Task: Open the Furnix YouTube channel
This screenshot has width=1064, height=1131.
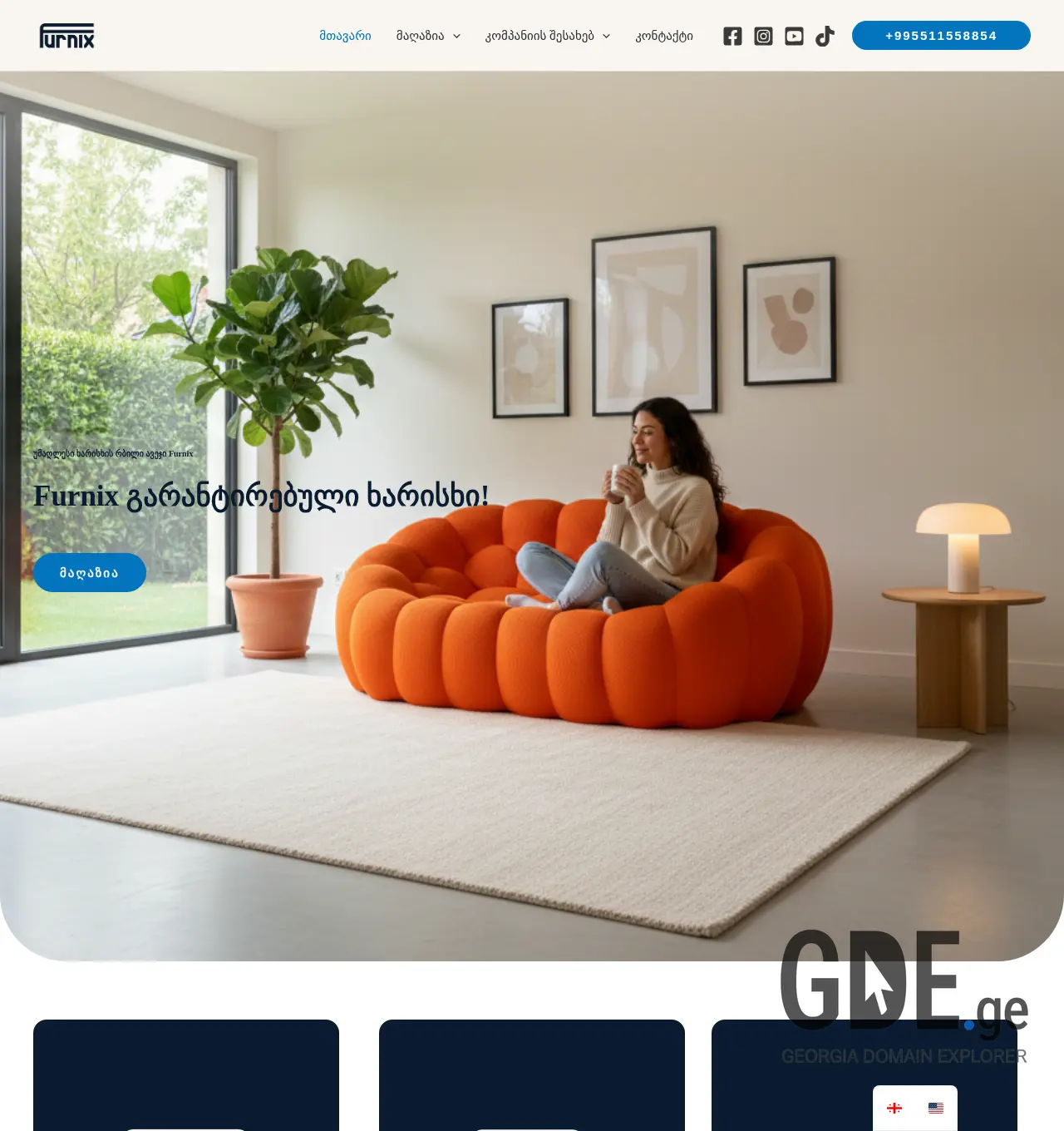Action: pyautogui.click(x=794, y=36)
